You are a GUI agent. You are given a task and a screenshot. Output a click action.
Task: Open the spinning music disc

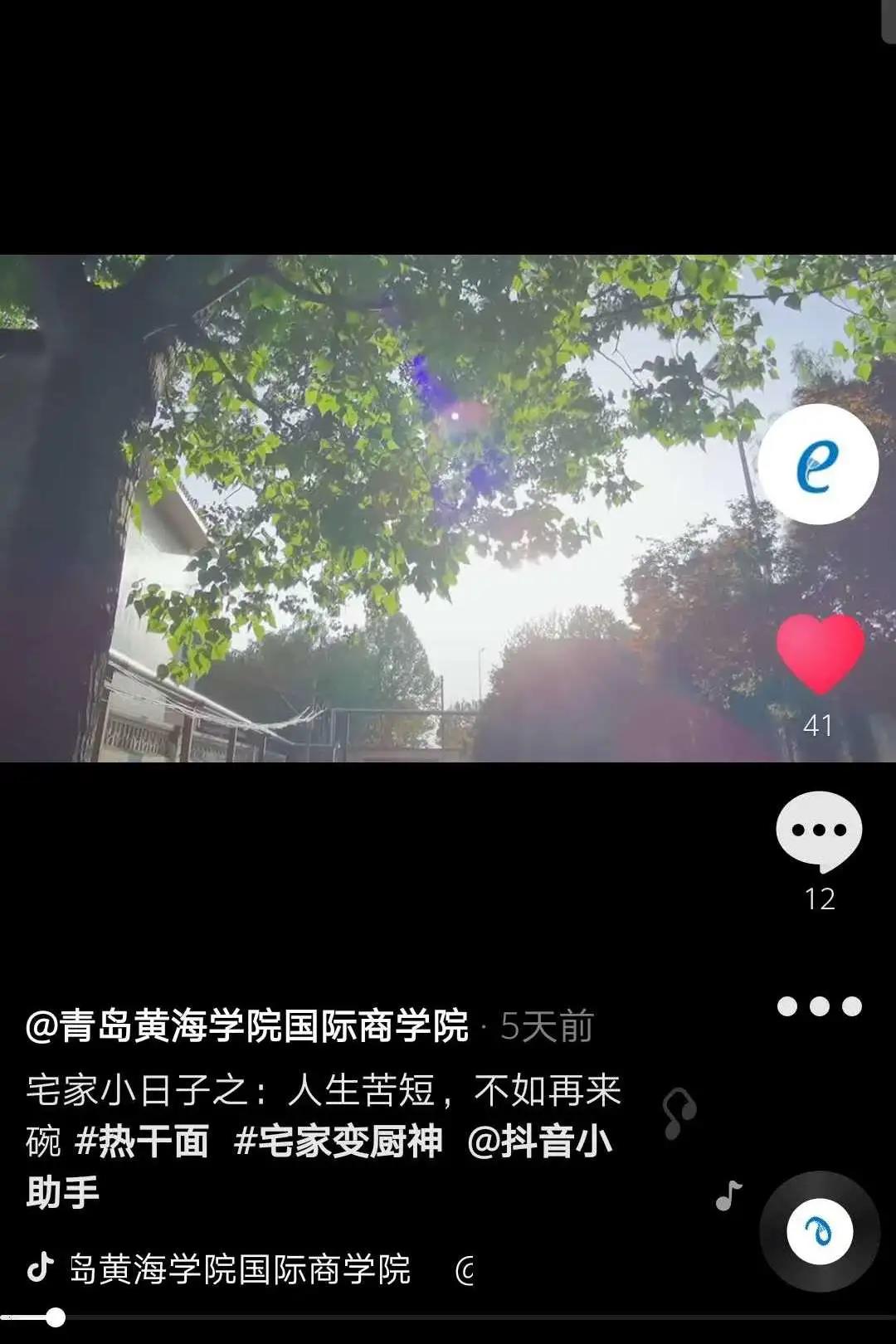(x=819, y=1231)
